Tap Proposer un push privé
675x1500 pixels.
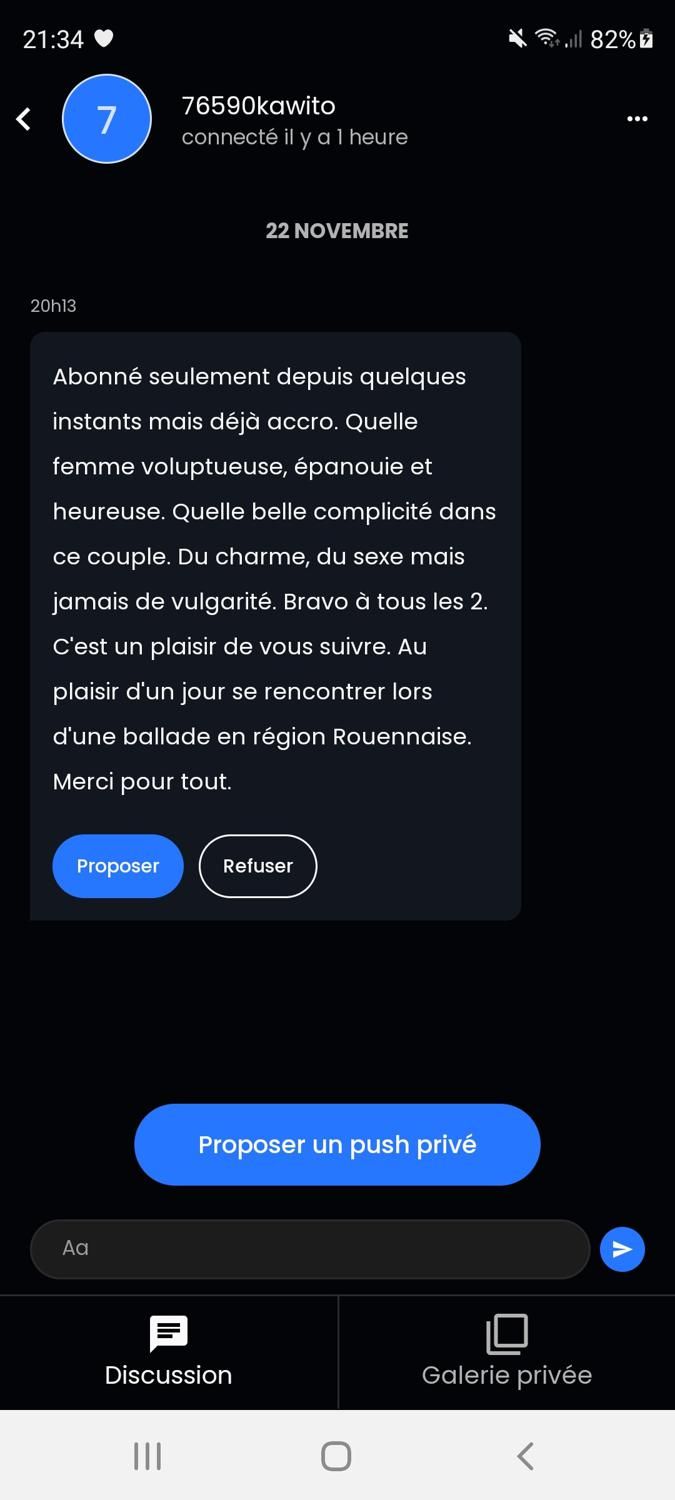coord(337,1145)
